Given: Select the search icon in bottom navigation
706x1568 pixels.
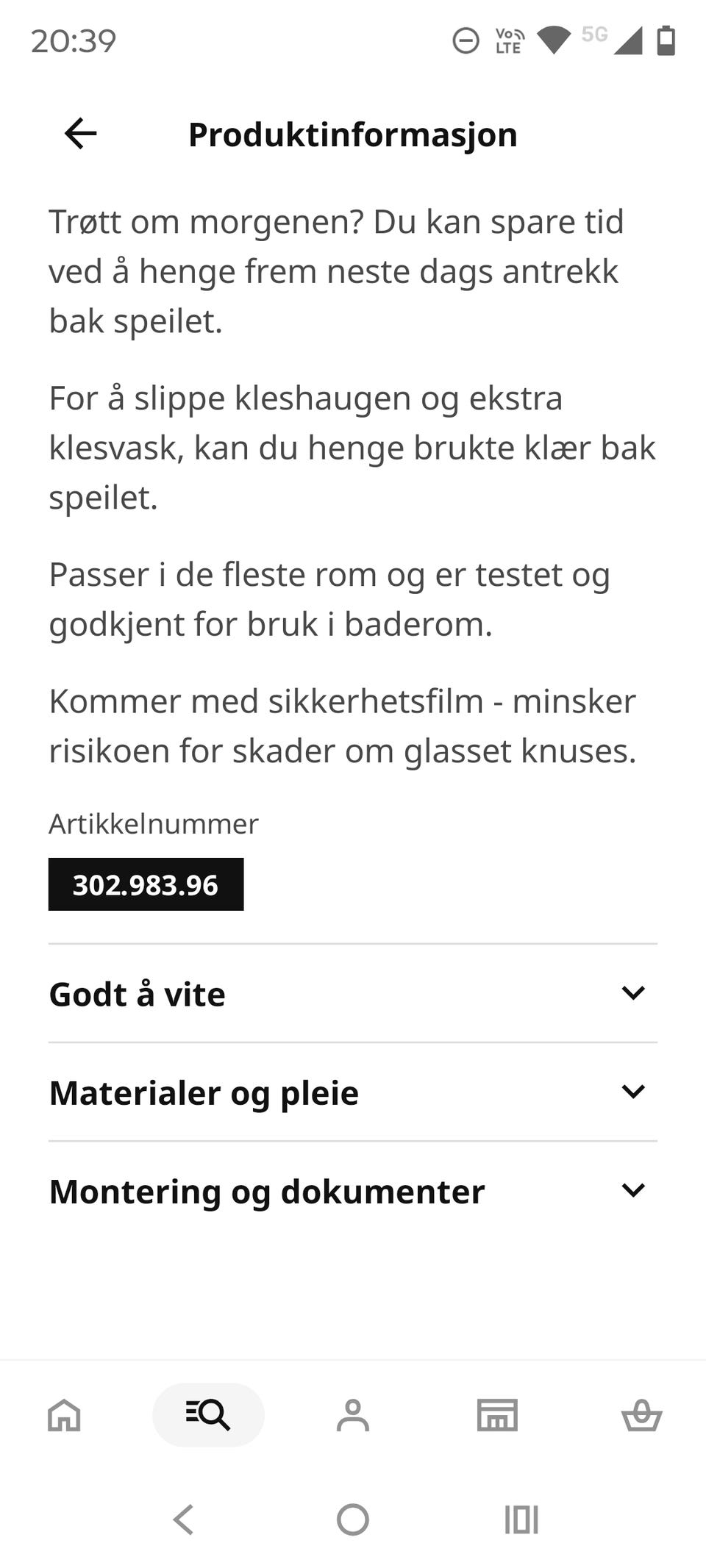Looking at the screenshot, I should pyautogui.click(x=208, y=1413).
